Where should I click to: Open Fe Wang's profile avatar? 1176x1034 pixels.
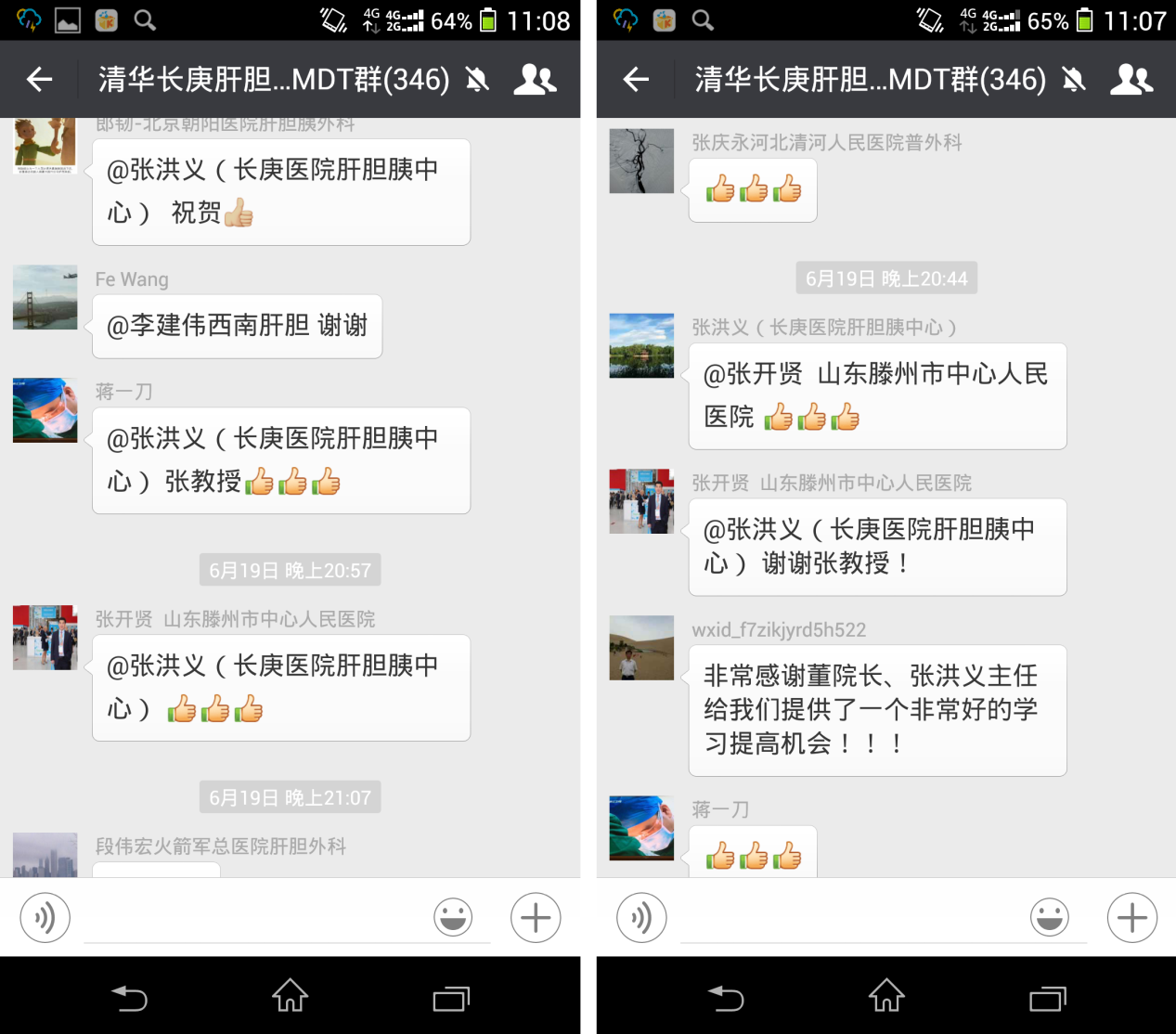point(45,298)
